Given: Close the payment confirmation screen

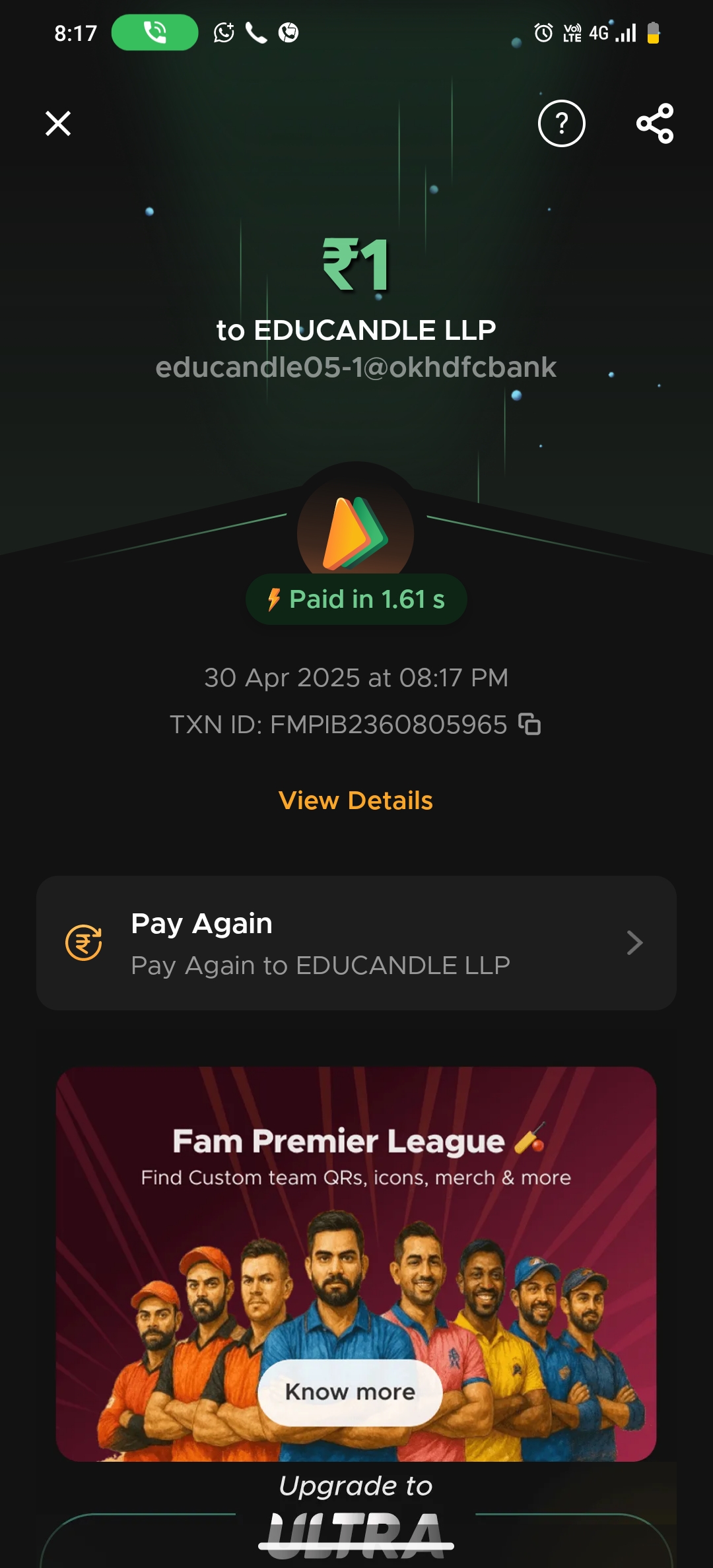Looking at the screenshot, I should pos(58,123).
